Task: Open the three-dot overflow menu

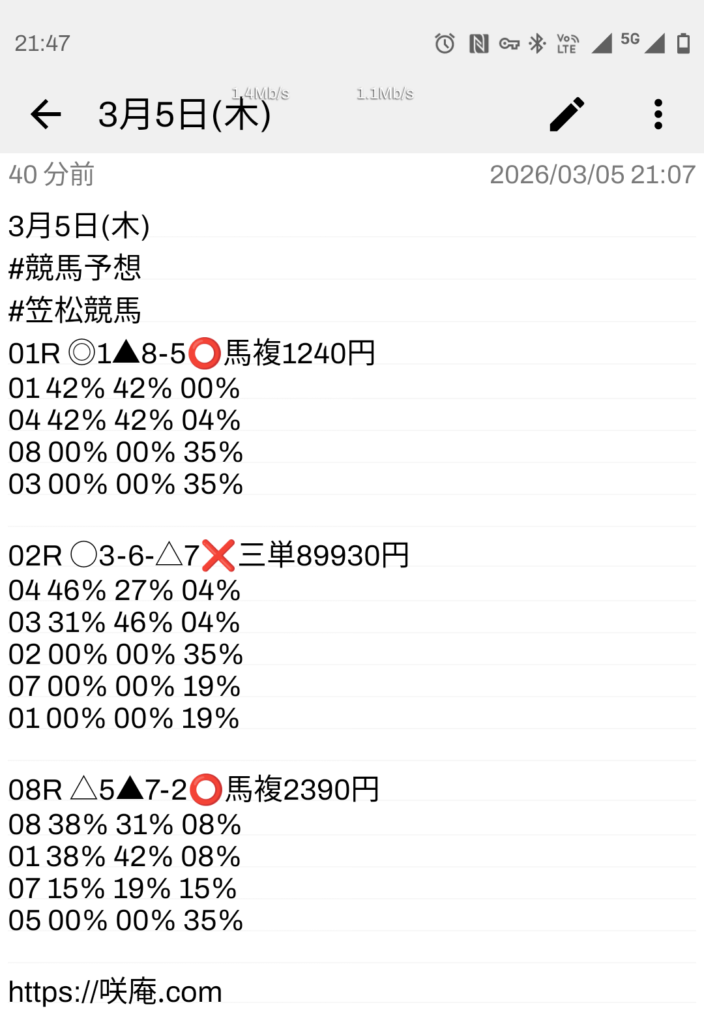Action: click(657, 115)
